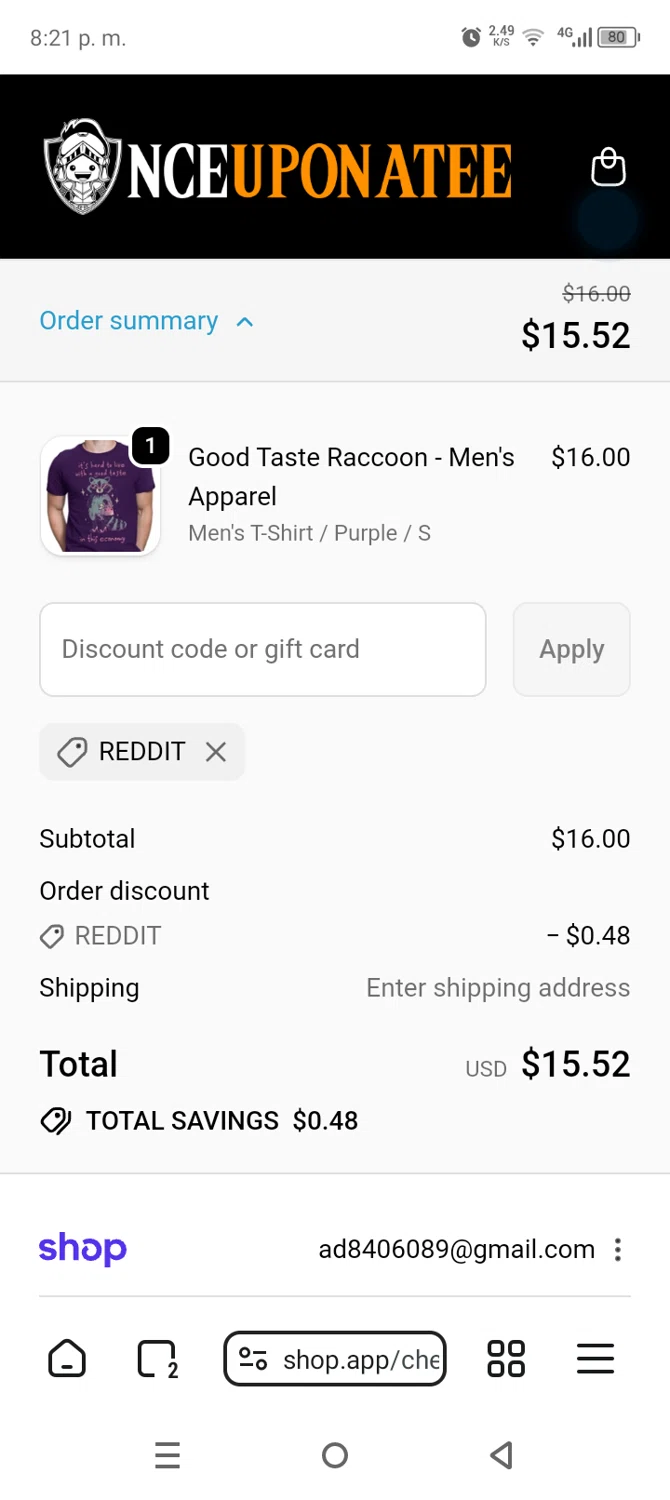Open the browser hamburger menu
Screen dimensions: 670x1500
(595, 1359)
